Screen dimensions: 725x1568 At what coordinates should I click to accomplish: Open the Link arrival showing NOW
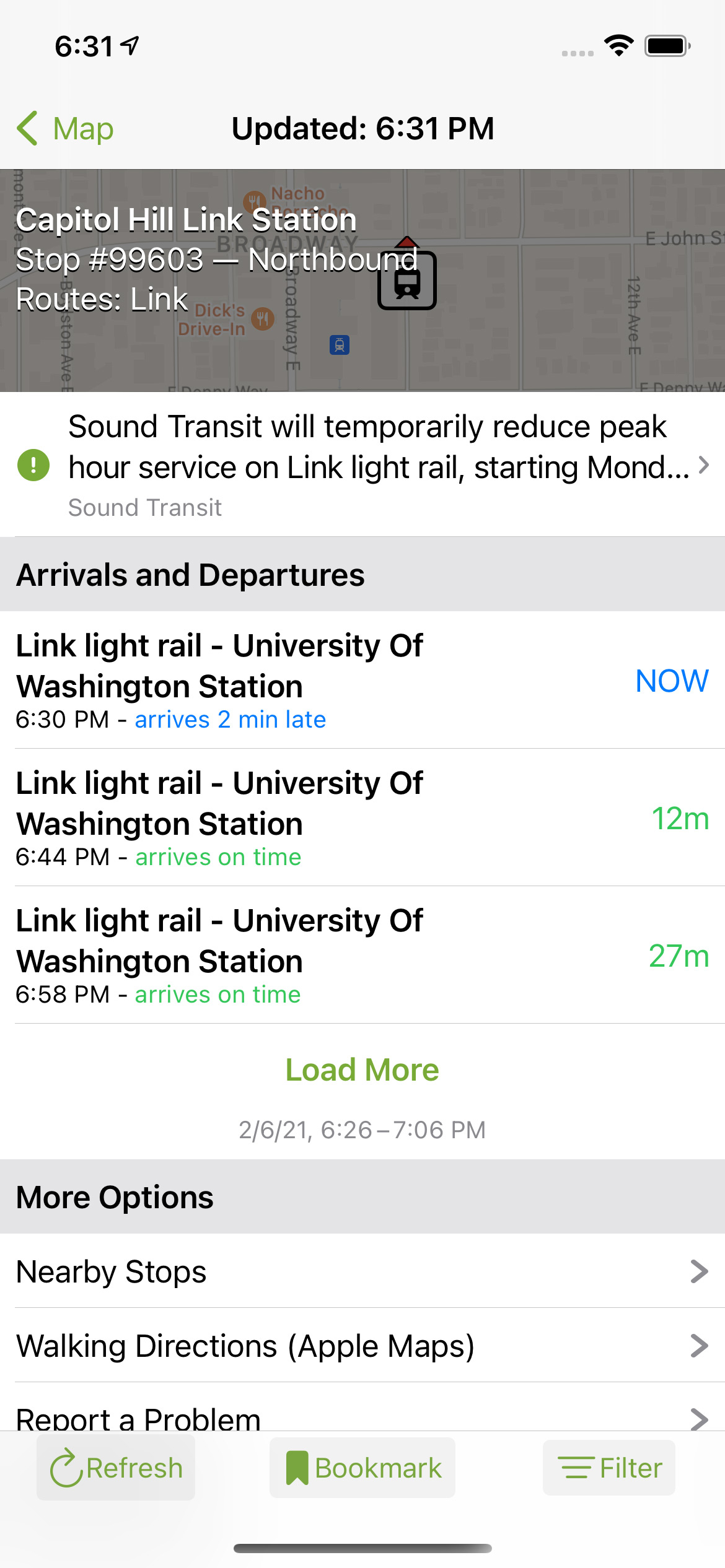coord(362,681)
